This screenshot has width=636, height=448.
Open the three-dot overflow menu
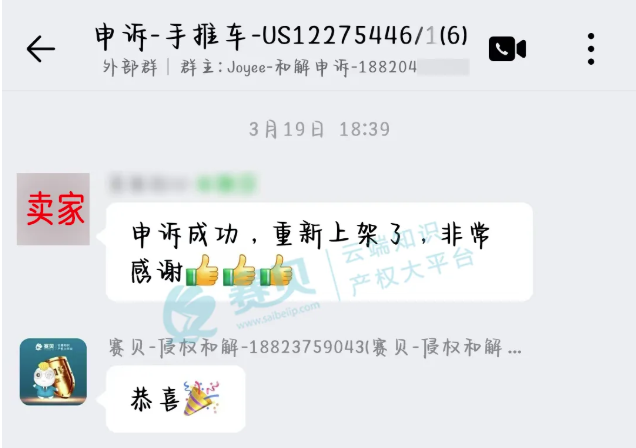(x=591, y=48)
